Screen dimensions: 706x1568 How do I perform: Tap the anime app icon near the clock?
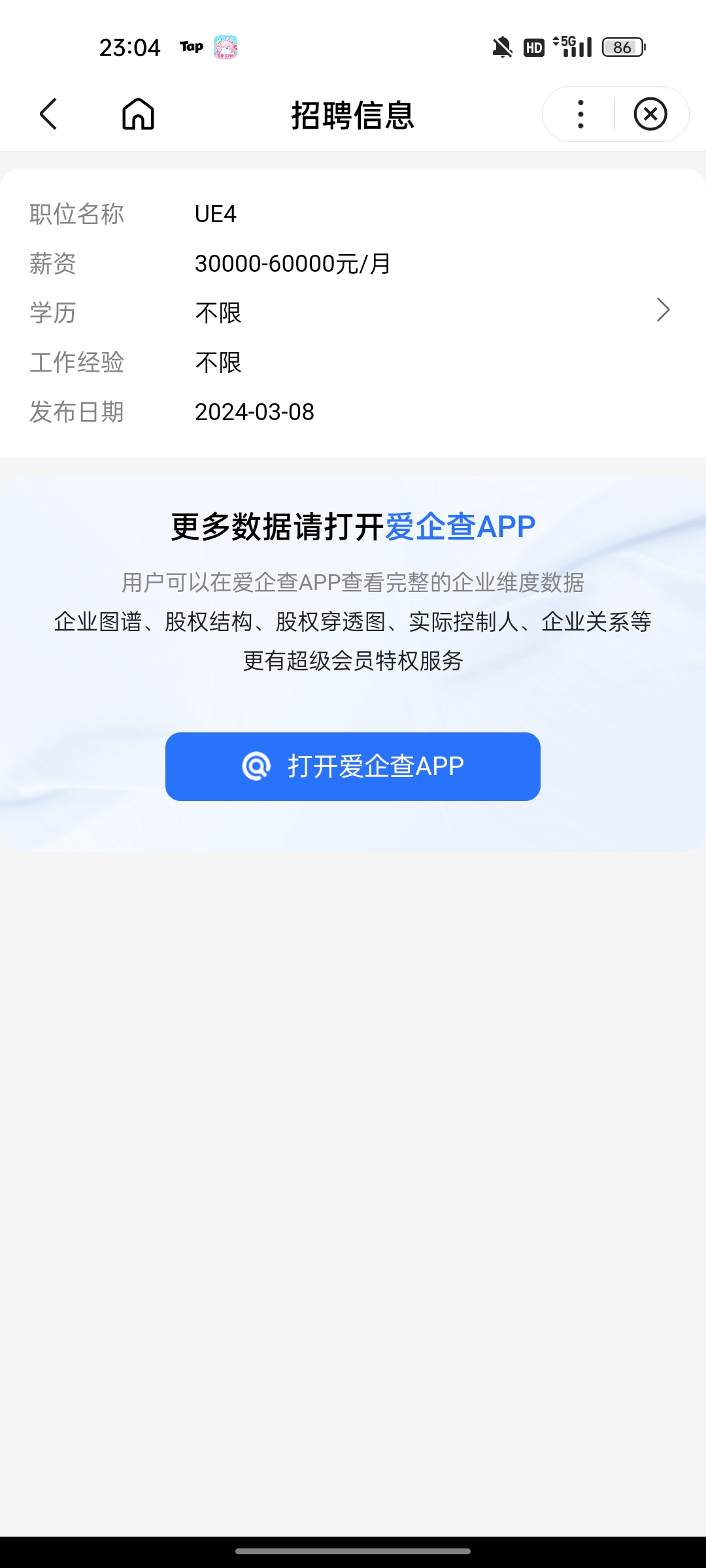point(226,46)
